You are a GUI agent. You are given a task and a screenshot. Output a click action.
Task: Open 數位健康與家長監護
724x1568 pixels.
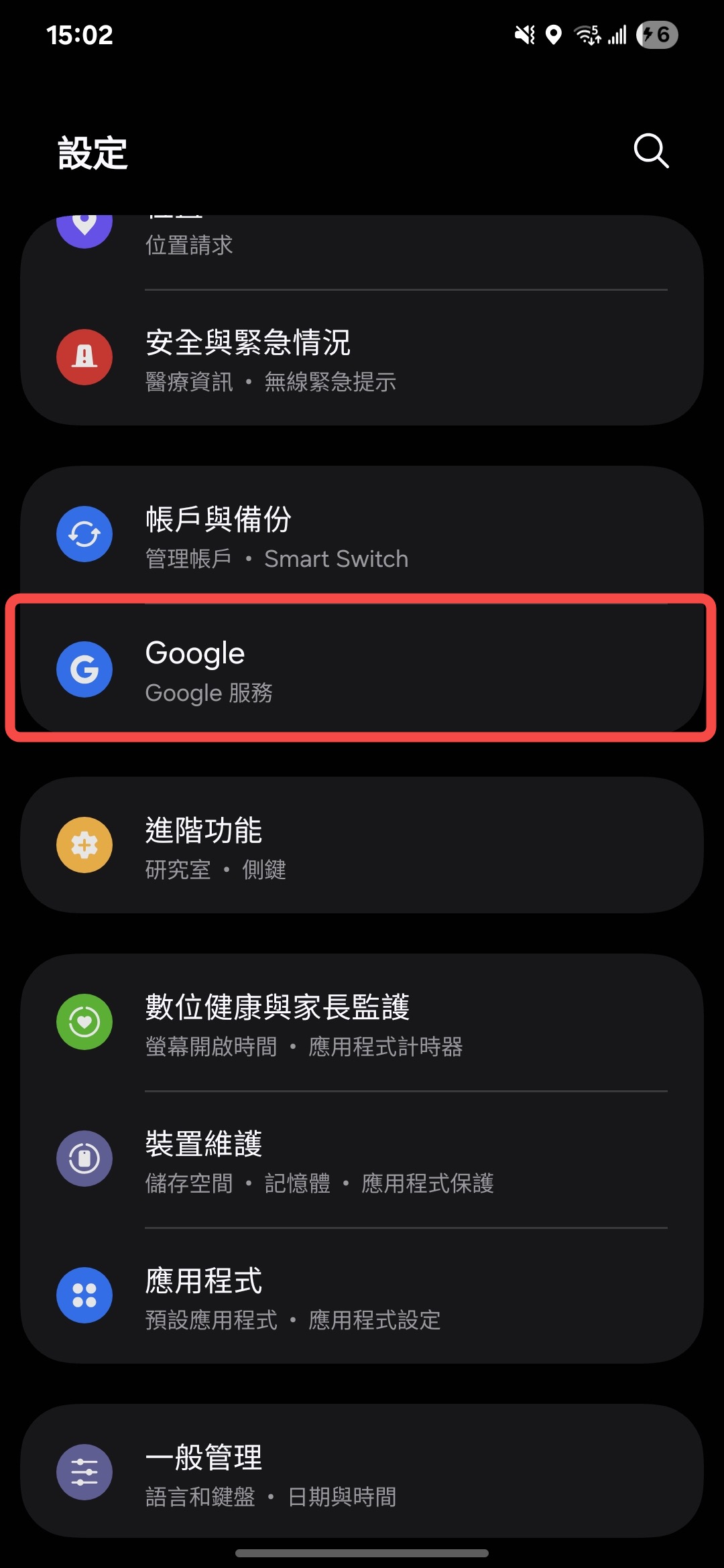coord(362,1023)
